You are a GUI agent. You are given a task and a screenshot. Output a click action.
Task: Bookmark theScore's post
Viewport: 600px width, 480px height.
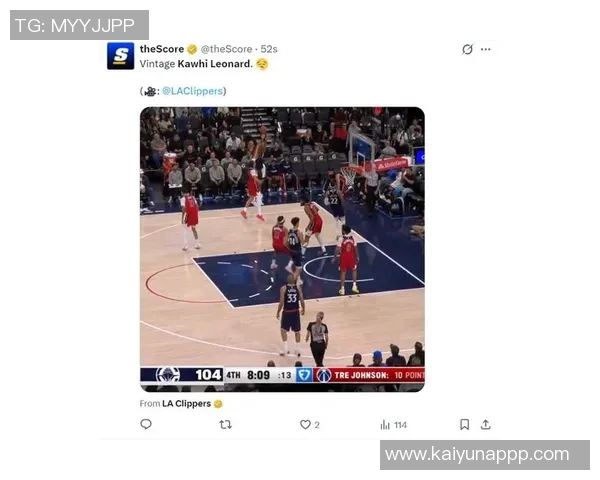click(464, 425)
